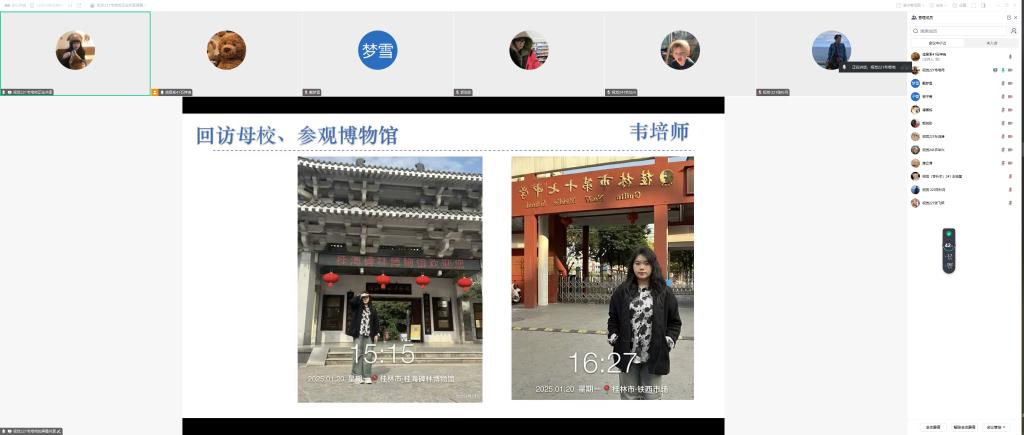Tap the 全体静音 mute-all button
The image size is (1024, 435).
(x=932, y=427)
